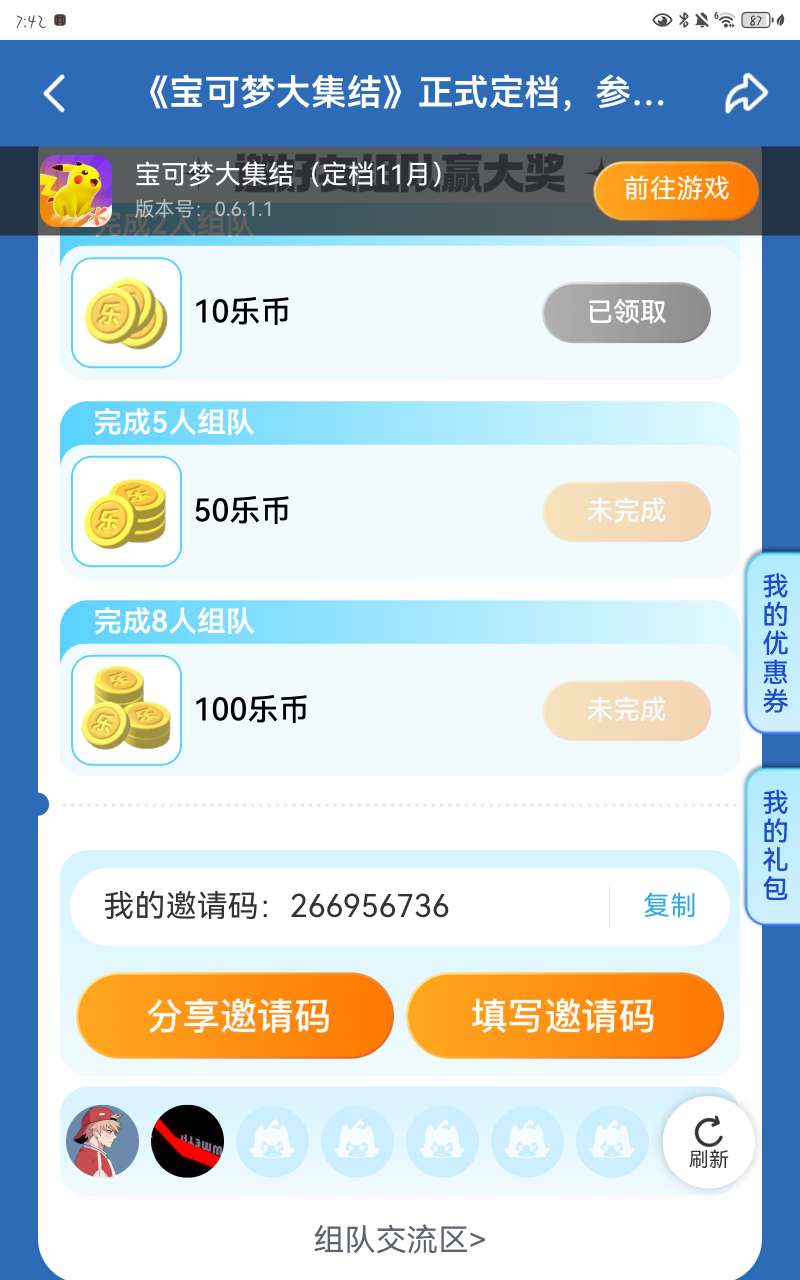
Task: Tap the 分享邀请码 button
Action: click(x=236, y=1015)
